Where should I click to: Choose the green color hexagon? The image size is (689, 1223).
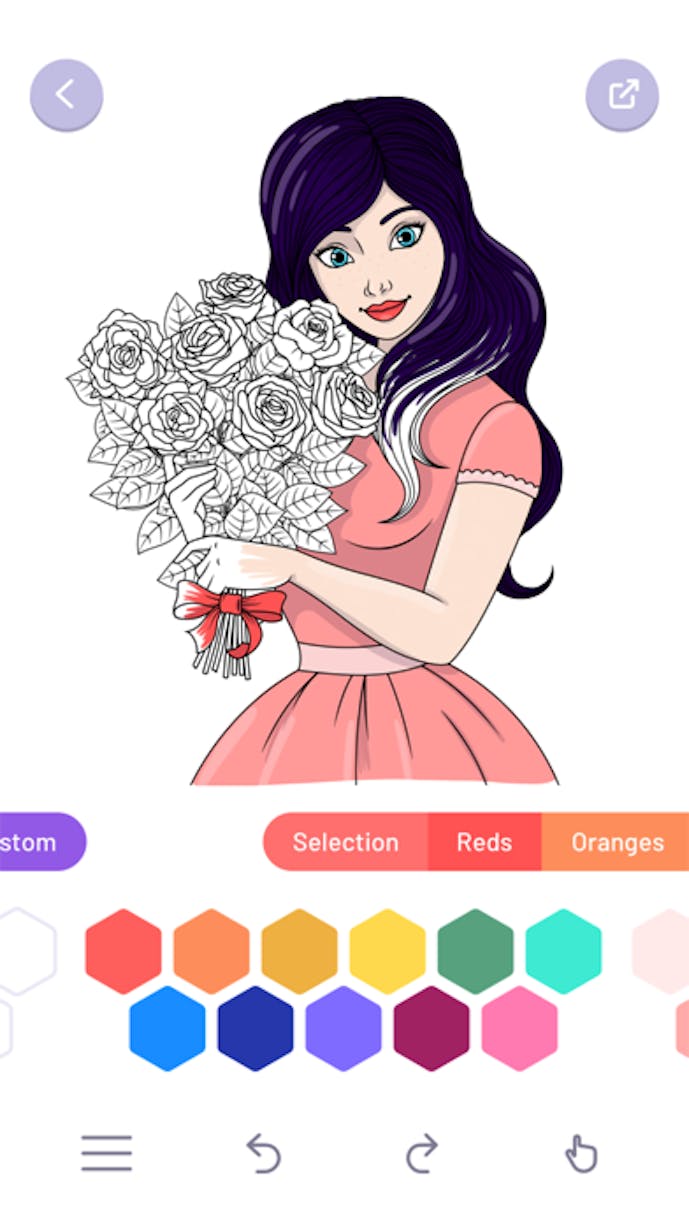coord(475,951)
